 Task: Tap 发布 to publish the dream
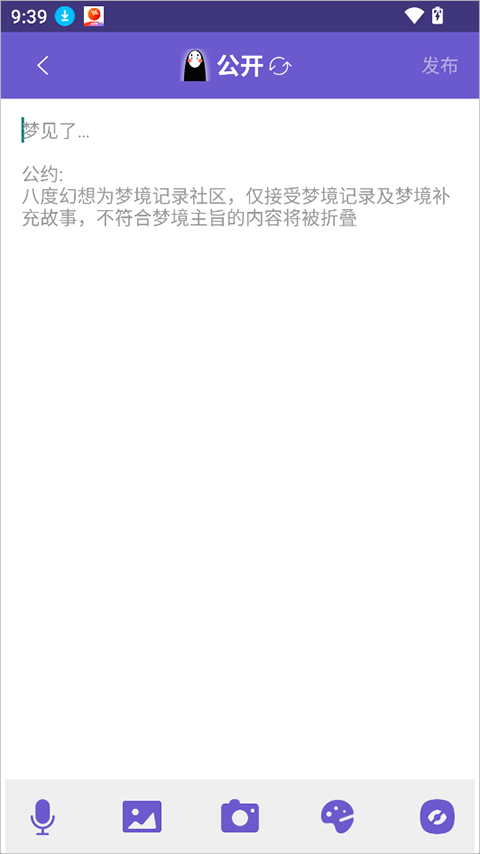coord(440,65)
